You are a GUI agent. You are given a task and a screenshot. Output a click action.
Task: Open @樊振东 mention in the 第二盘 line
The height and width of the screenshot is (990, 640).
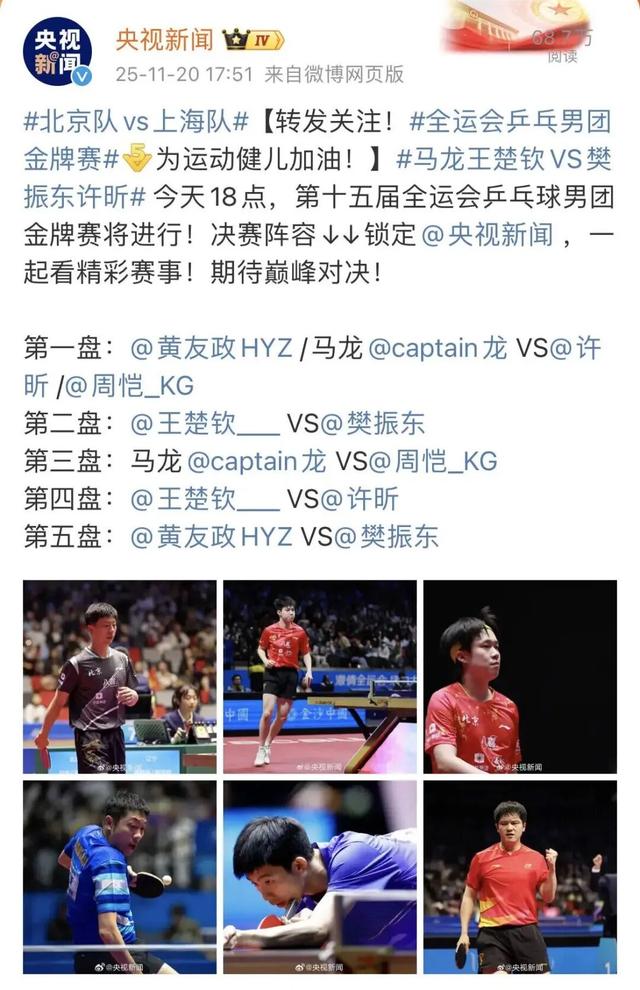click(372, 423)
